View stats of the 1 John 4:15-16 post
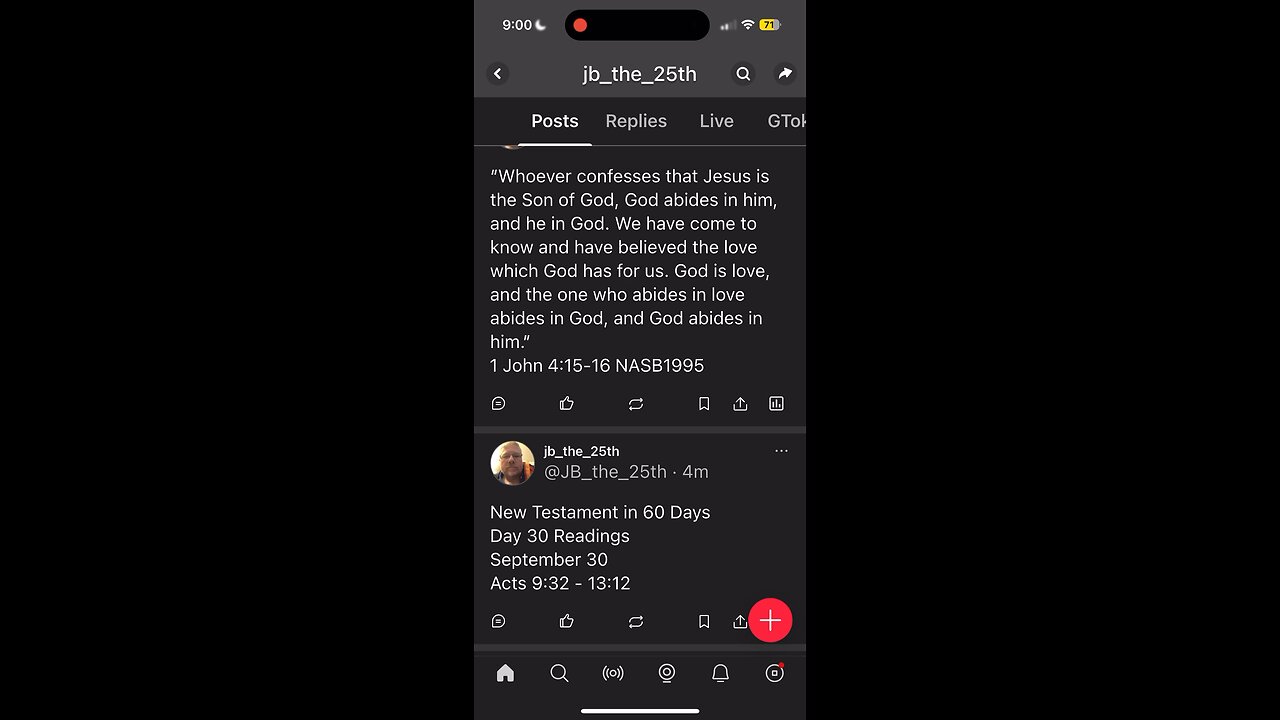Image resolution: width=1280 pixels, height=720 pixels. (x=776, y=404)
